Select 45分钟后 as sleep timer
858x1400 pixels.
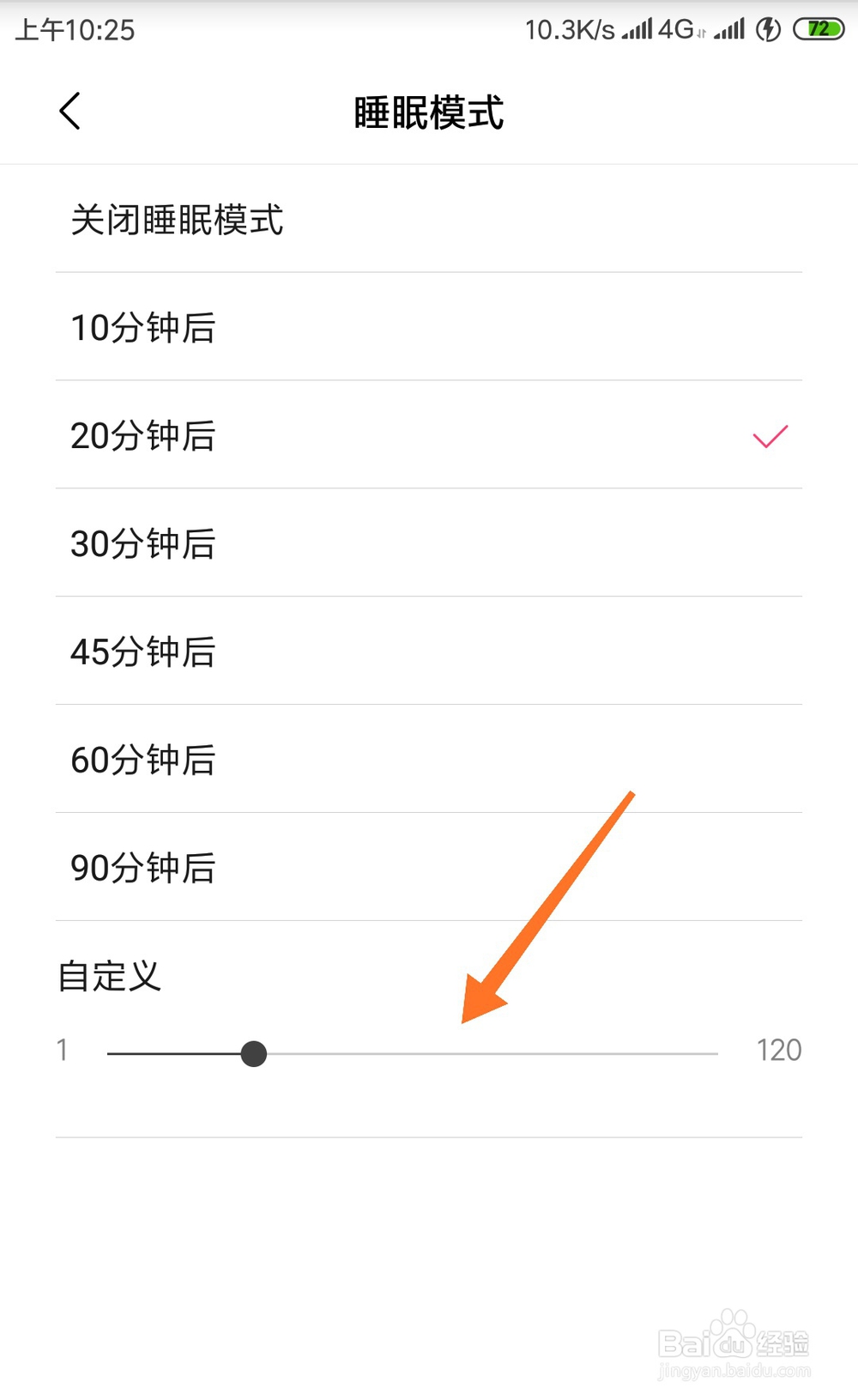coord(143,652)
